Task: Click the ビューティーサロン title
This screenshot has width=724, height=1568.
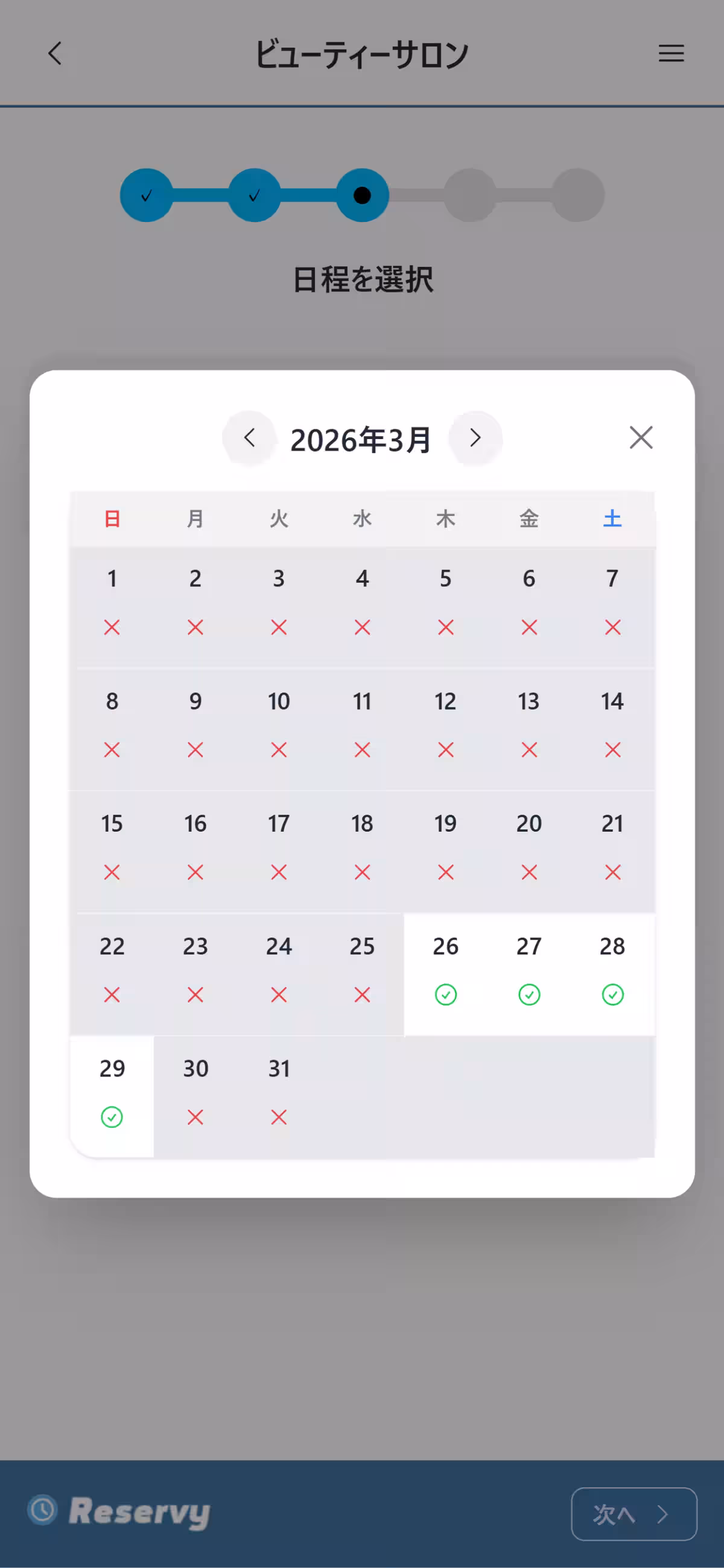Action: pos(361,54)
